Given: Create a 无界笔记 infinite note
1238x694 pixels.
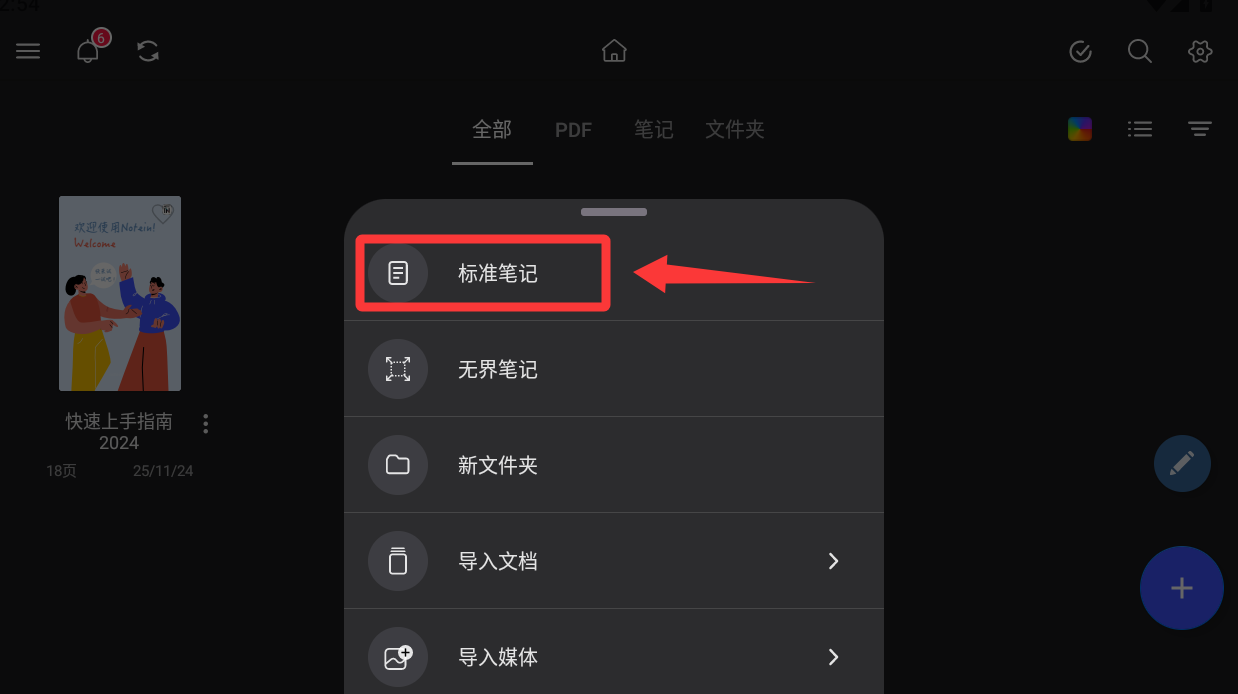Looking at the screenshot, I should 497,369.
